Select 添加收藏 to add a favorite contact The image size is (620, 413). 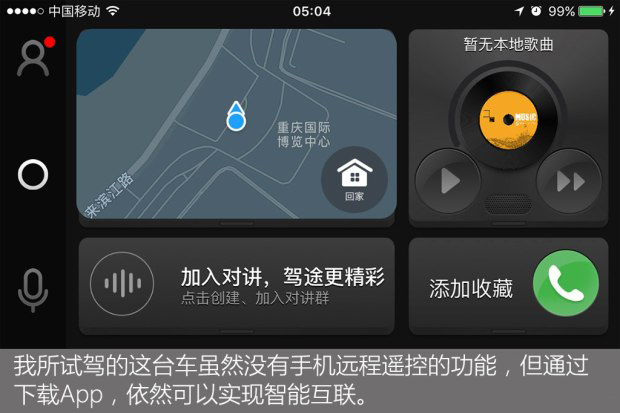click(470, 289)
